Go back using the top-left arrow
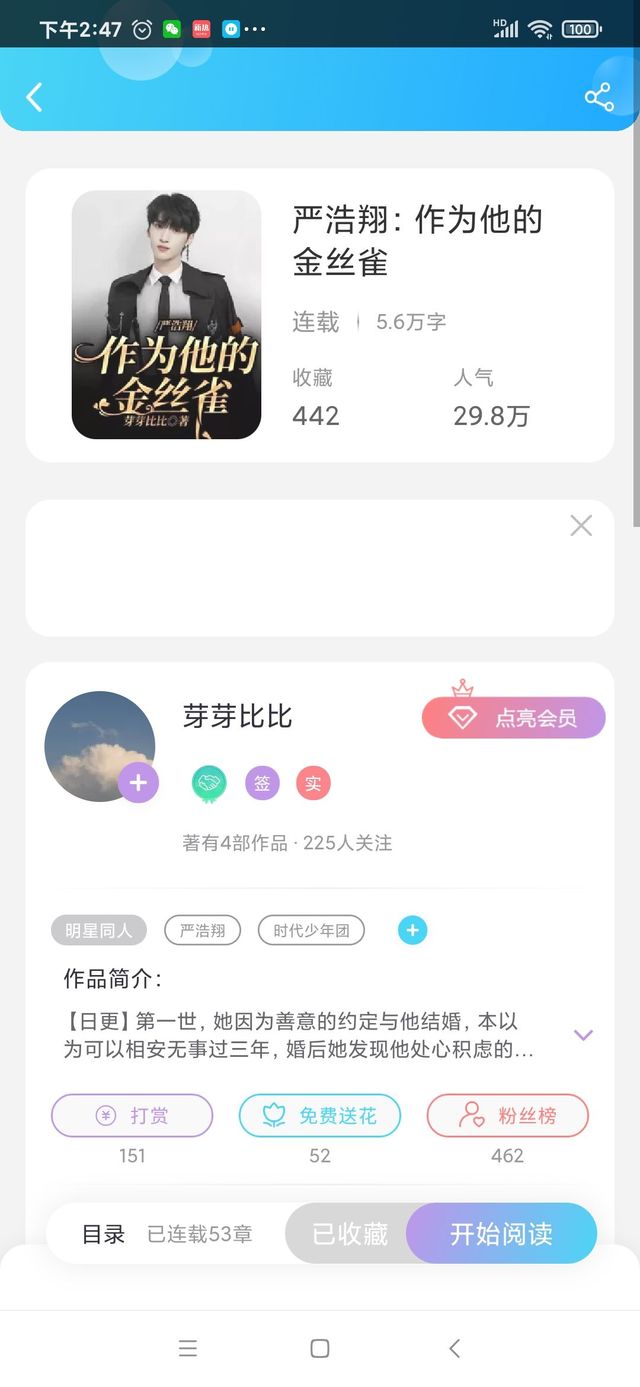 click(34, 97)
